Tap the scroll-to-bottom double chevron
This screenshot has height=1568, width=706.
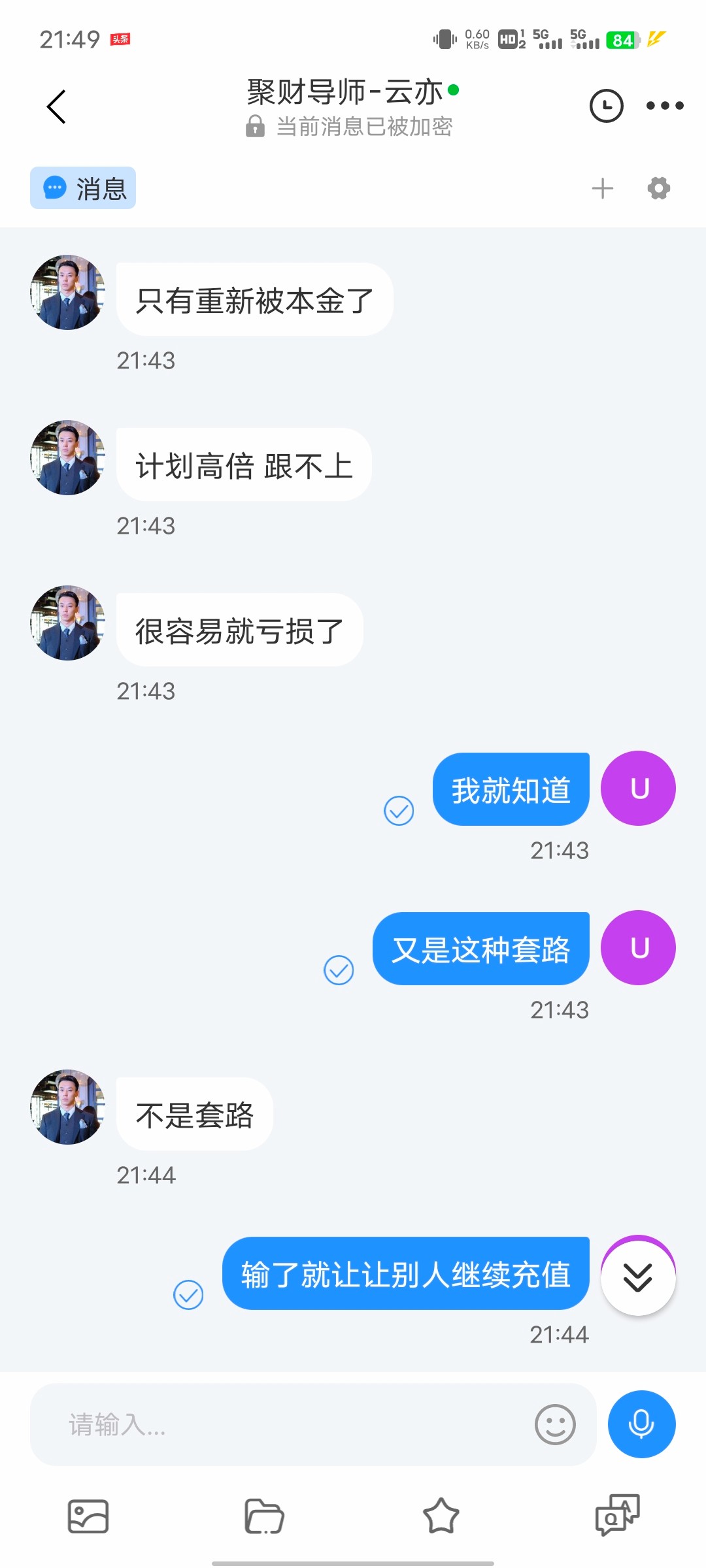(x=638, y=1279)
